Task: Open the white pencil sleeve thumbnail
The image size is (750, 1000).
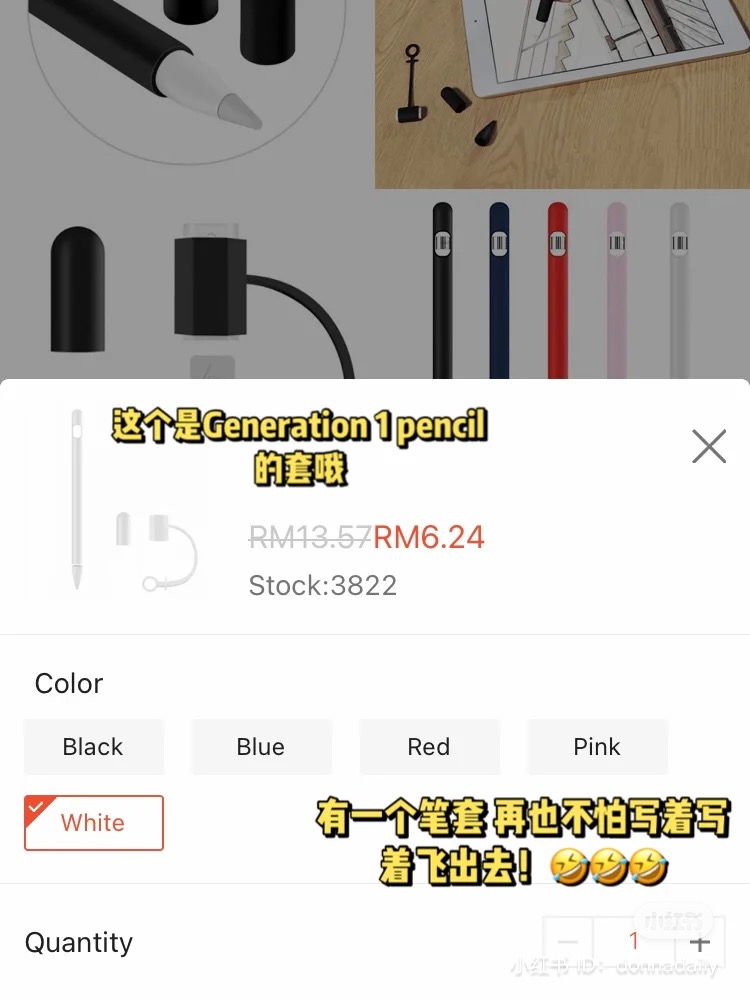Action: [x=115, y=500]
